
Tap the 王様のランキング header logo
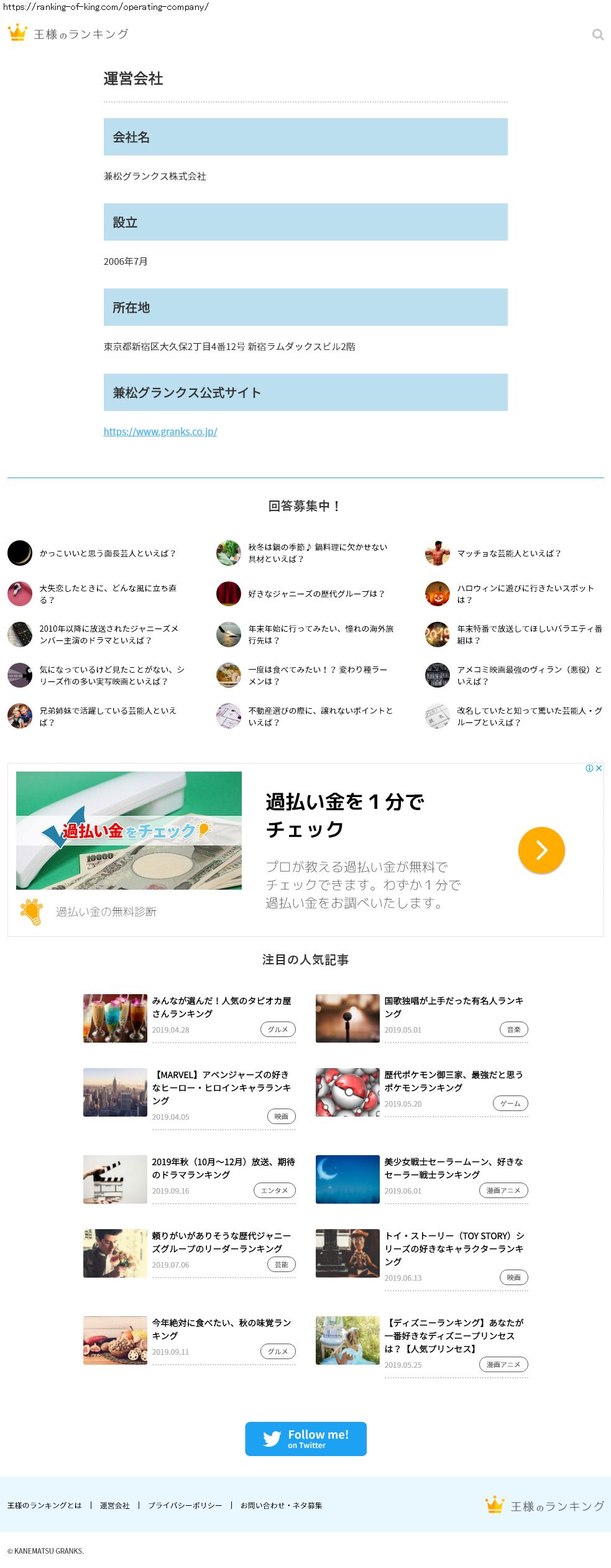(x=68, y=34)
